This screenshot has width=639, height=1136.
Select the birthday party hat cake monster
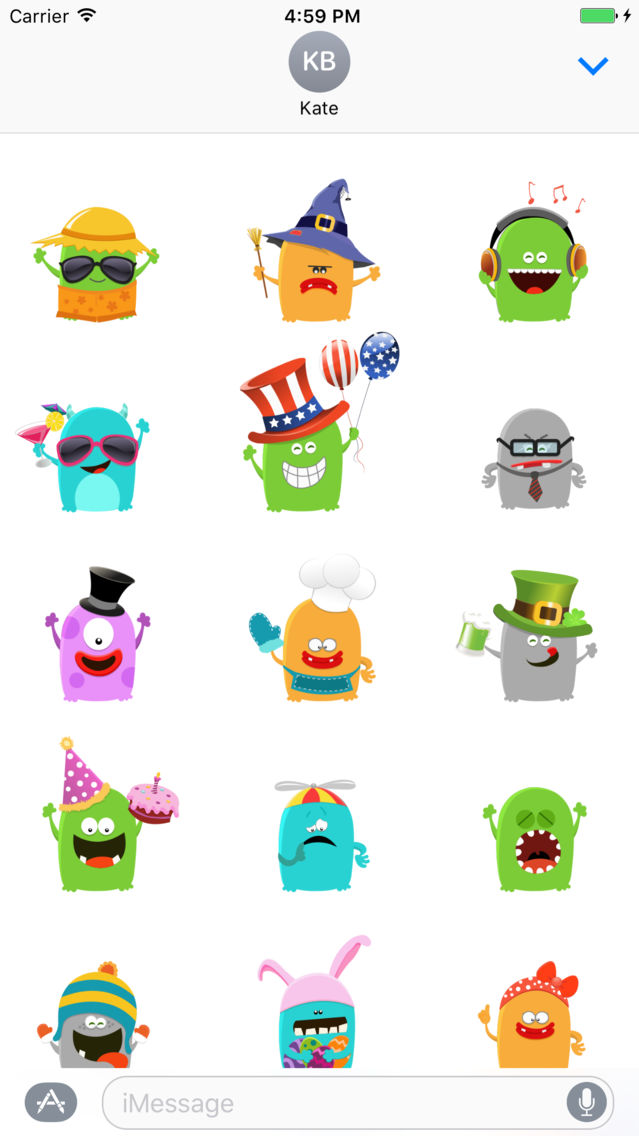(x=110, y=814)
